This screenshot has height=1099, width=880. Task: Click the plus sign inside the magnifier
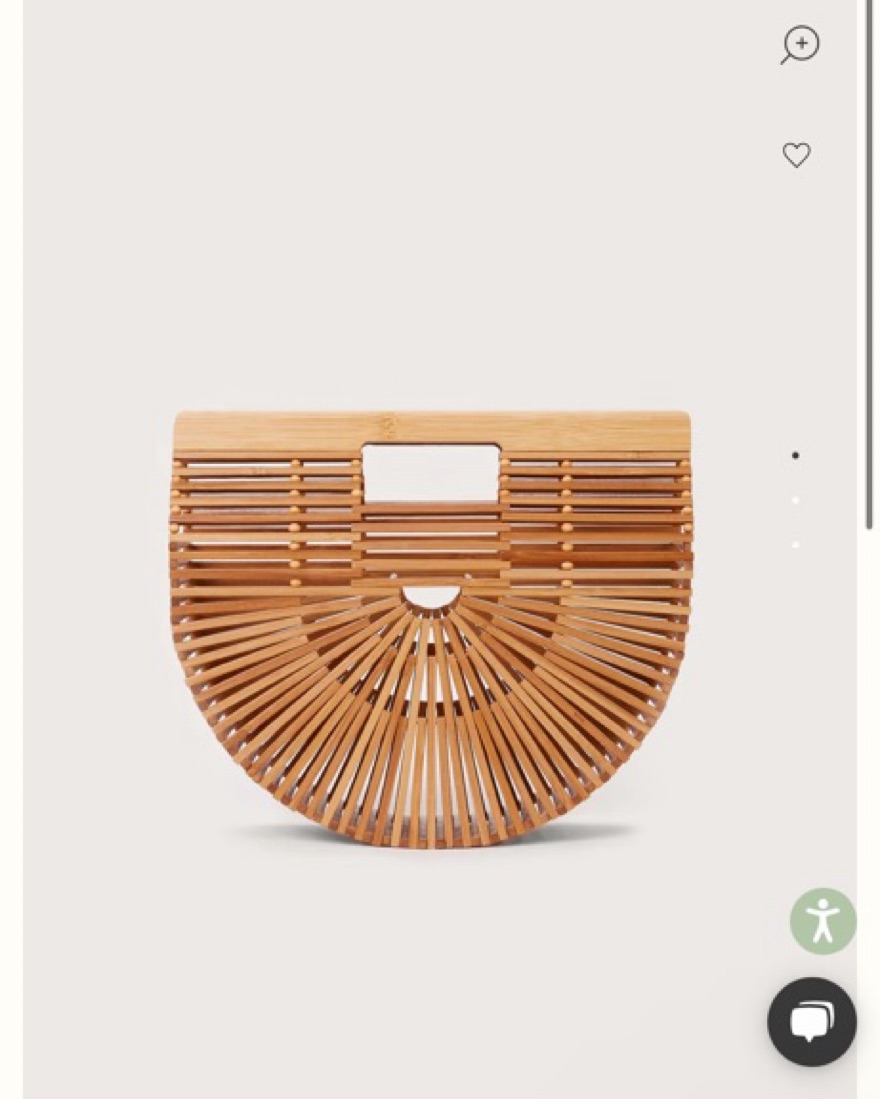tap(799, 44)
